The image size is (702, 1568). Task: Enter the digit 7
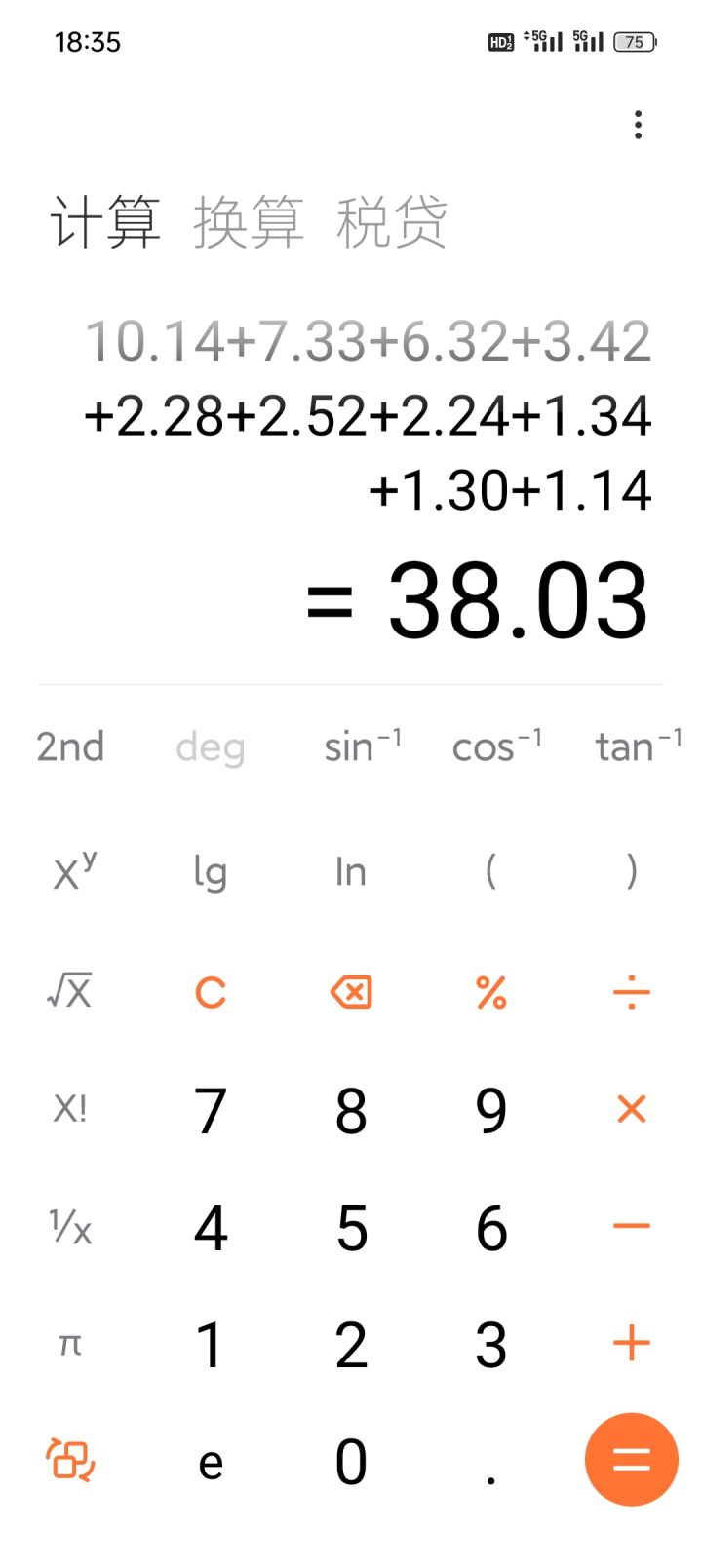[211, 1110]
